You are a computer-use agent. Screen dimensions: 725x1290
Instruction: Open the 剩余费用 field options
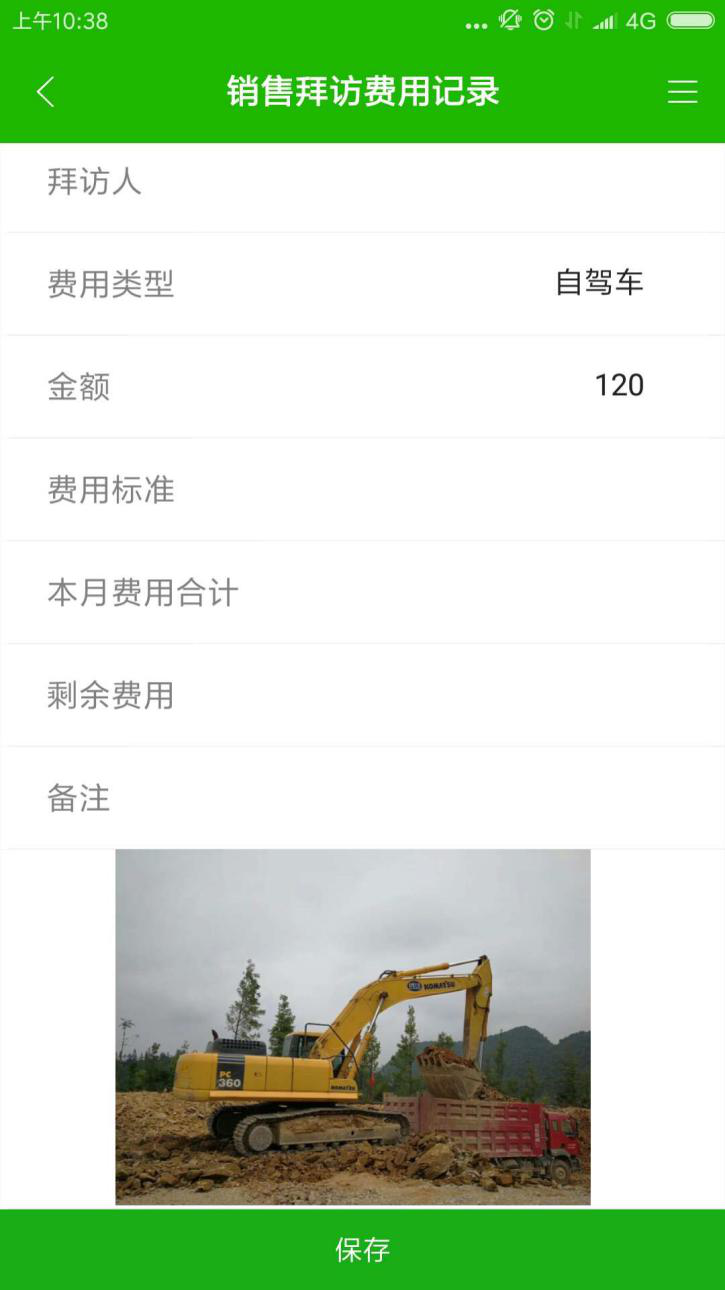click(362, 695)
